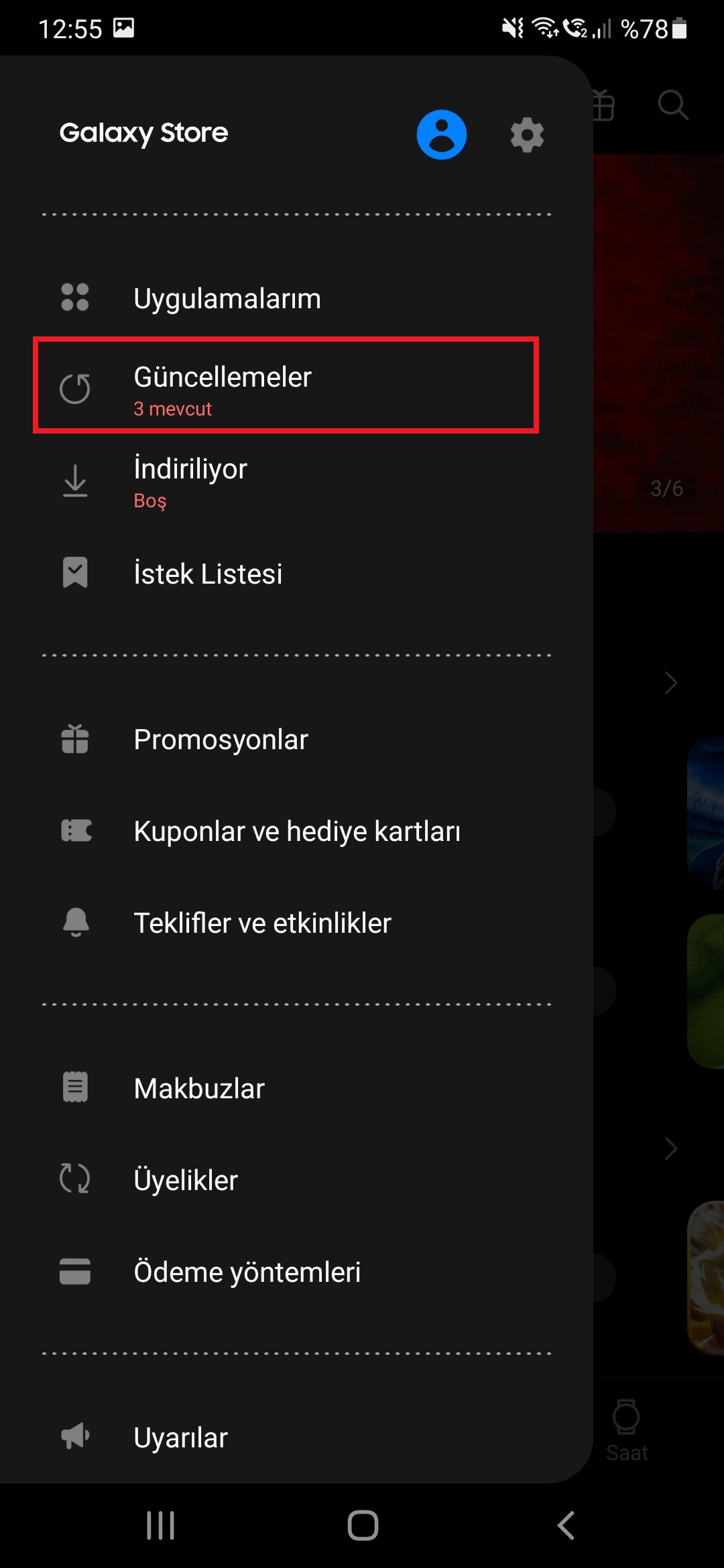724x1568 pixels.
Task: Open the İndiriliyor downloads list
Action: [x=296, y=481]
